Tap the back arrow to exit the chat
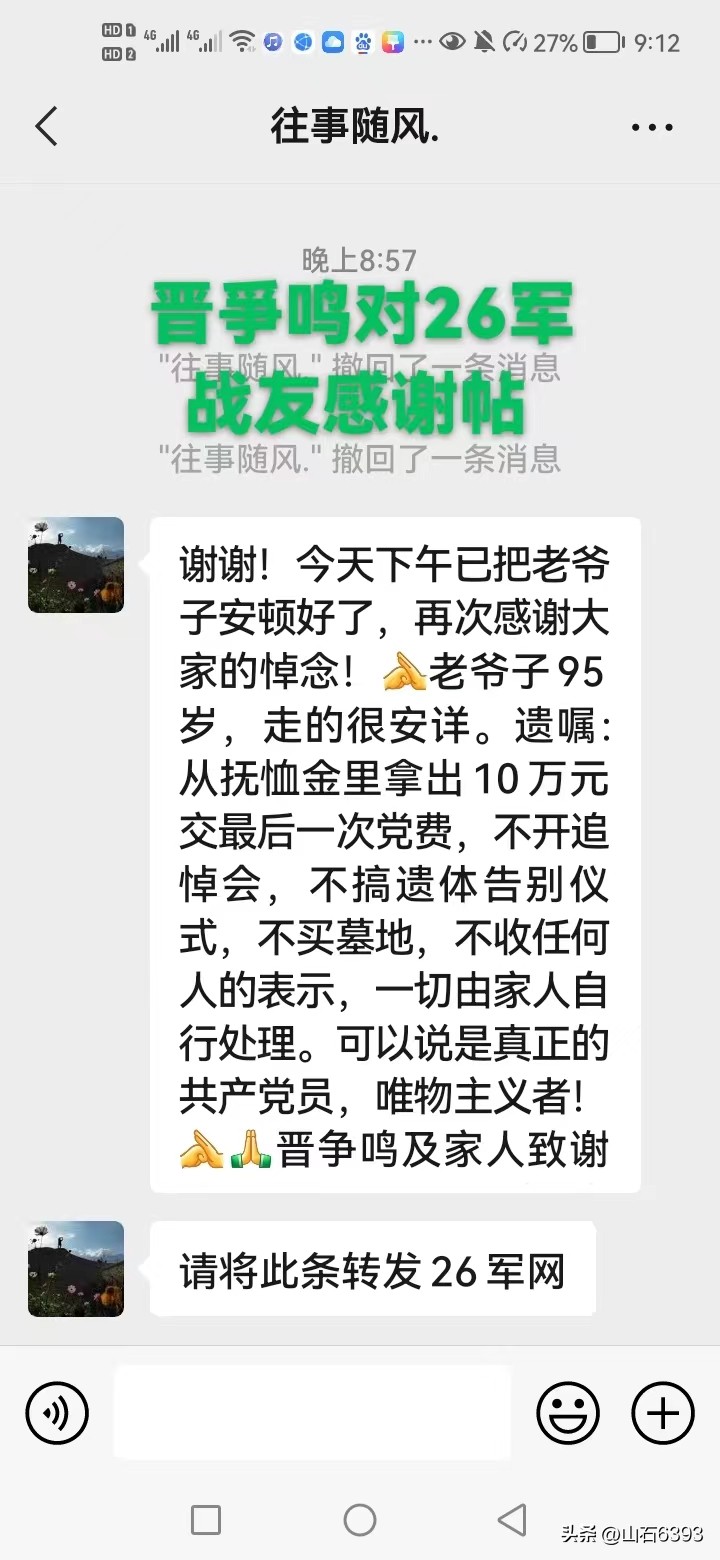Viewport: 720px width, 1560px height. [45, 127]
